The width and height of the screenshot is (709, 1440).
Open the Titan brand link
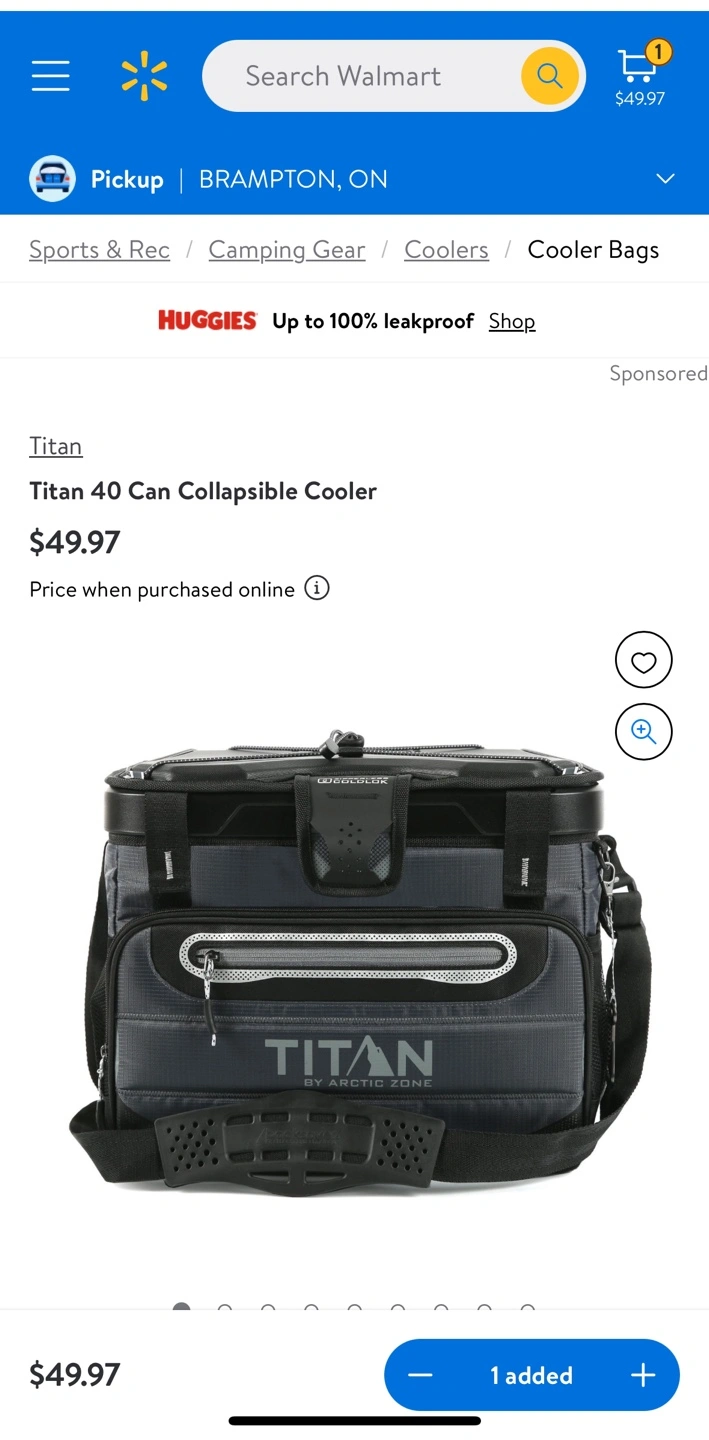pos(55,446)
